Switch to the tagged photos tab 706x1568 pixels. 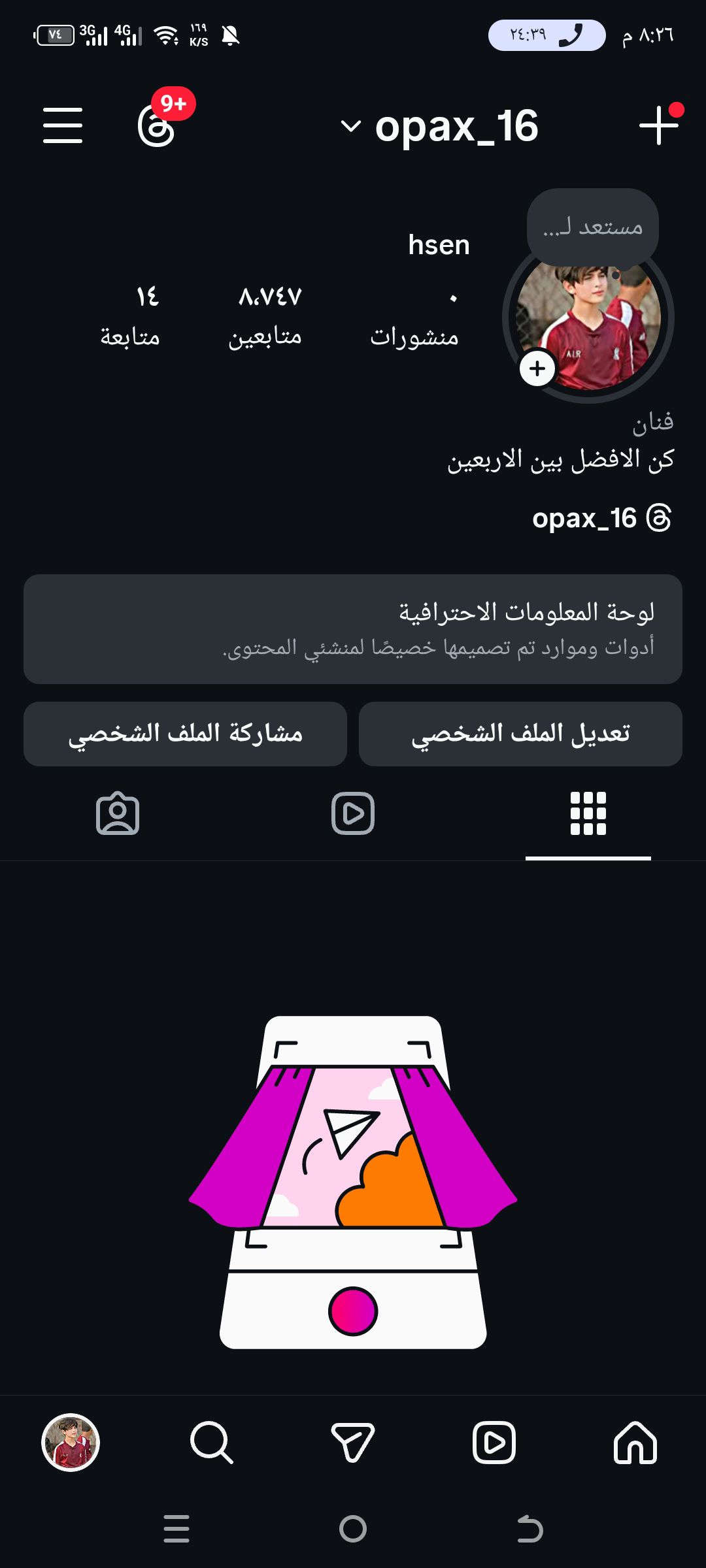click(118, 813)
